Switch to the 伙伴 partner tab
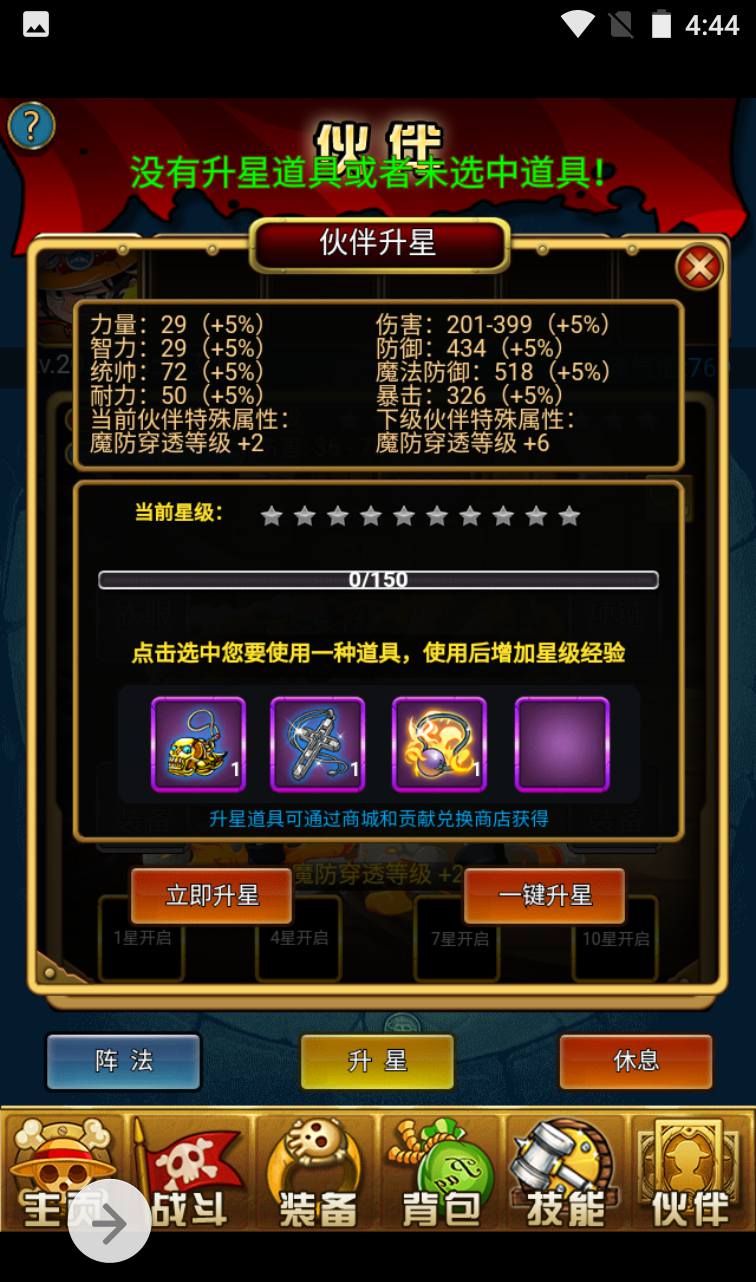 [x=690, y=1172]
